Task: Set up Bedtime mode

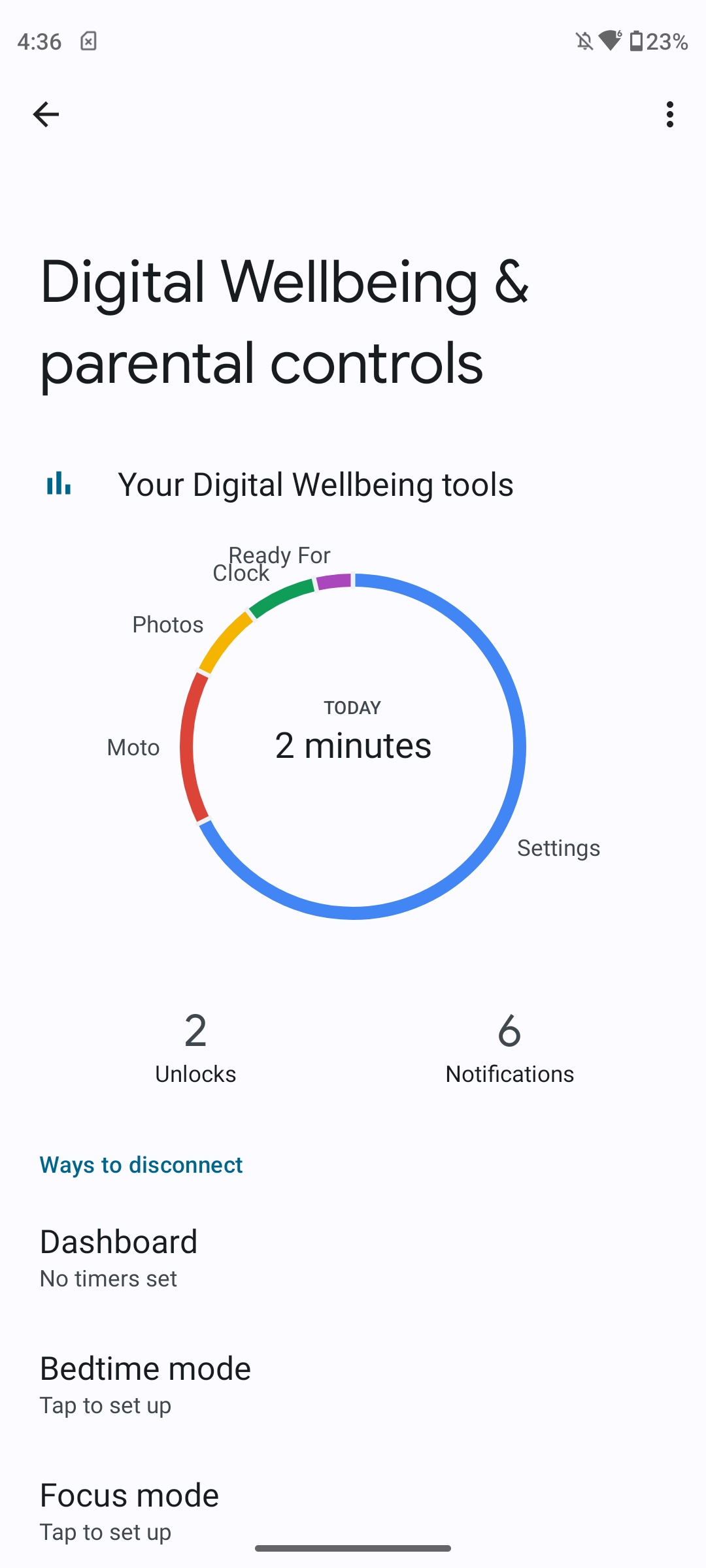Action: (353, 1384)
